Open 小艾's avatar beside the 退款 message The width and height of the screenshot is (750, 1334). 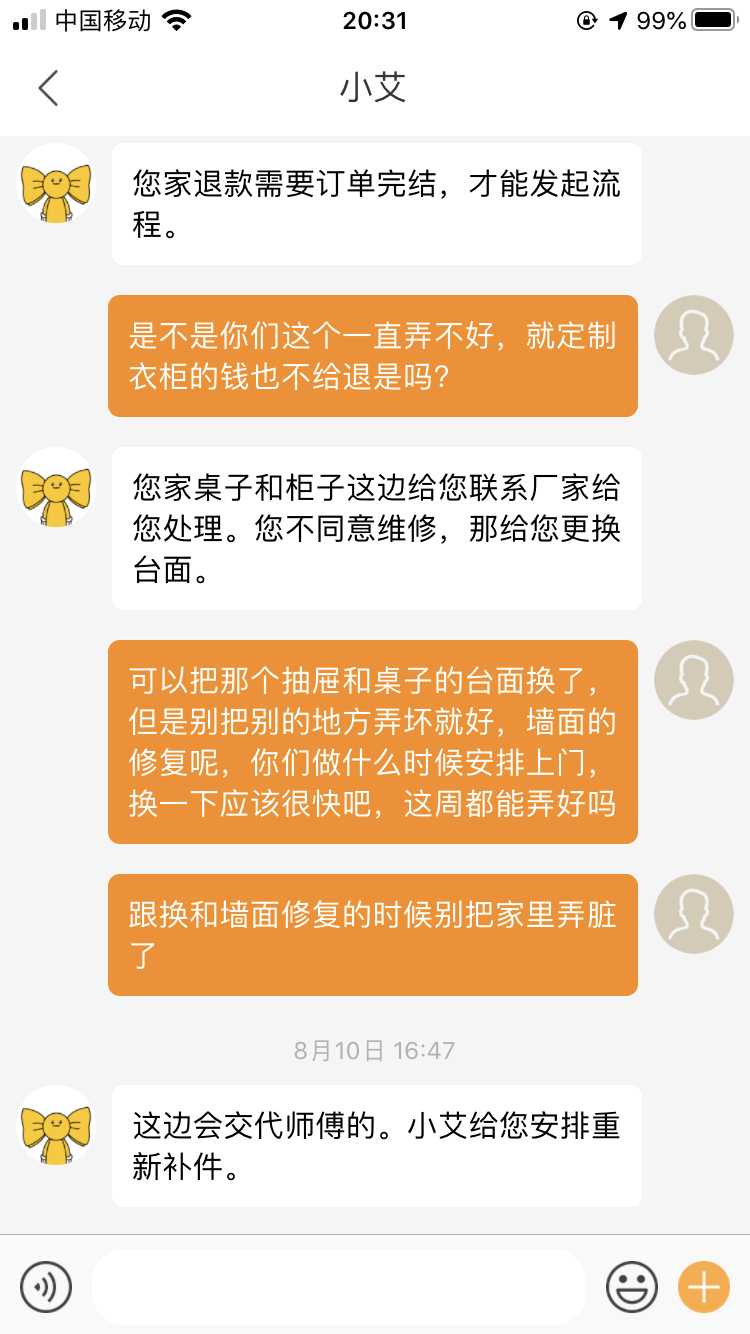point(57,185)
